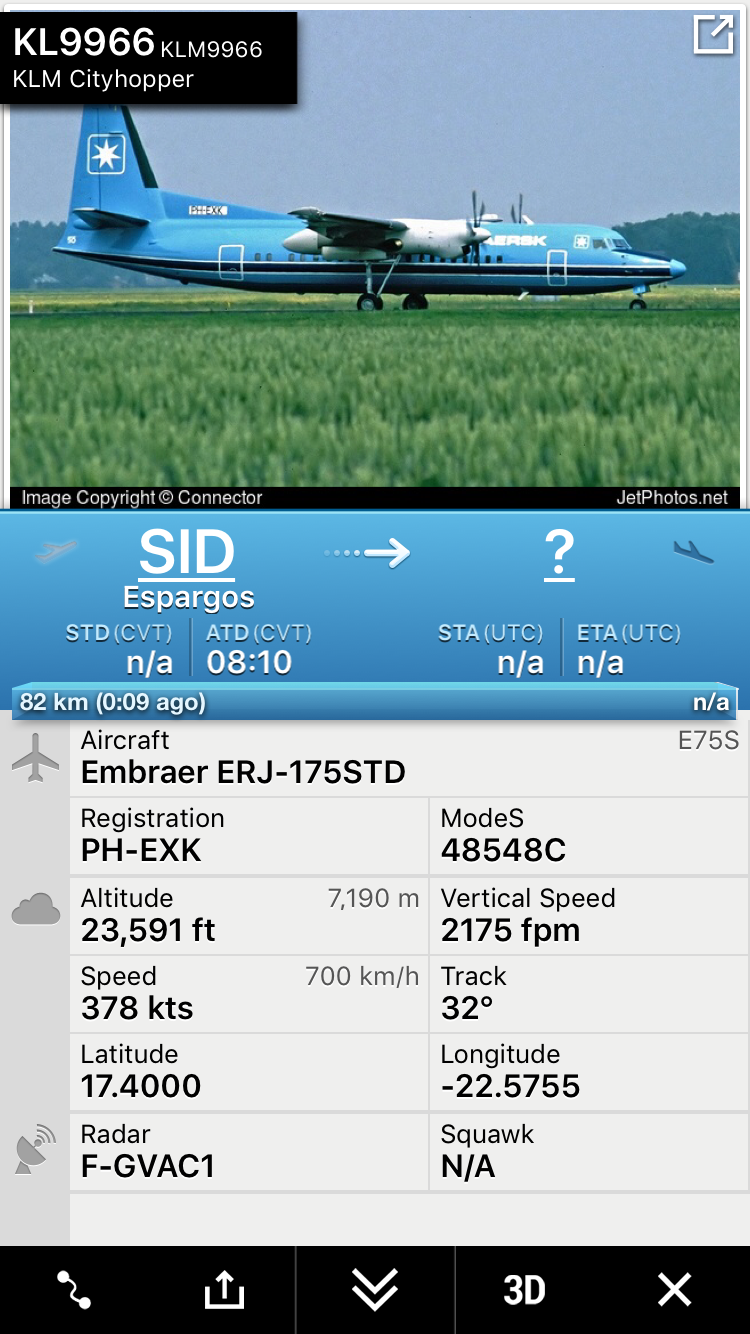
Task: Switch to the 3D view
Action: pyautogui.click(x=525, y=1290)
